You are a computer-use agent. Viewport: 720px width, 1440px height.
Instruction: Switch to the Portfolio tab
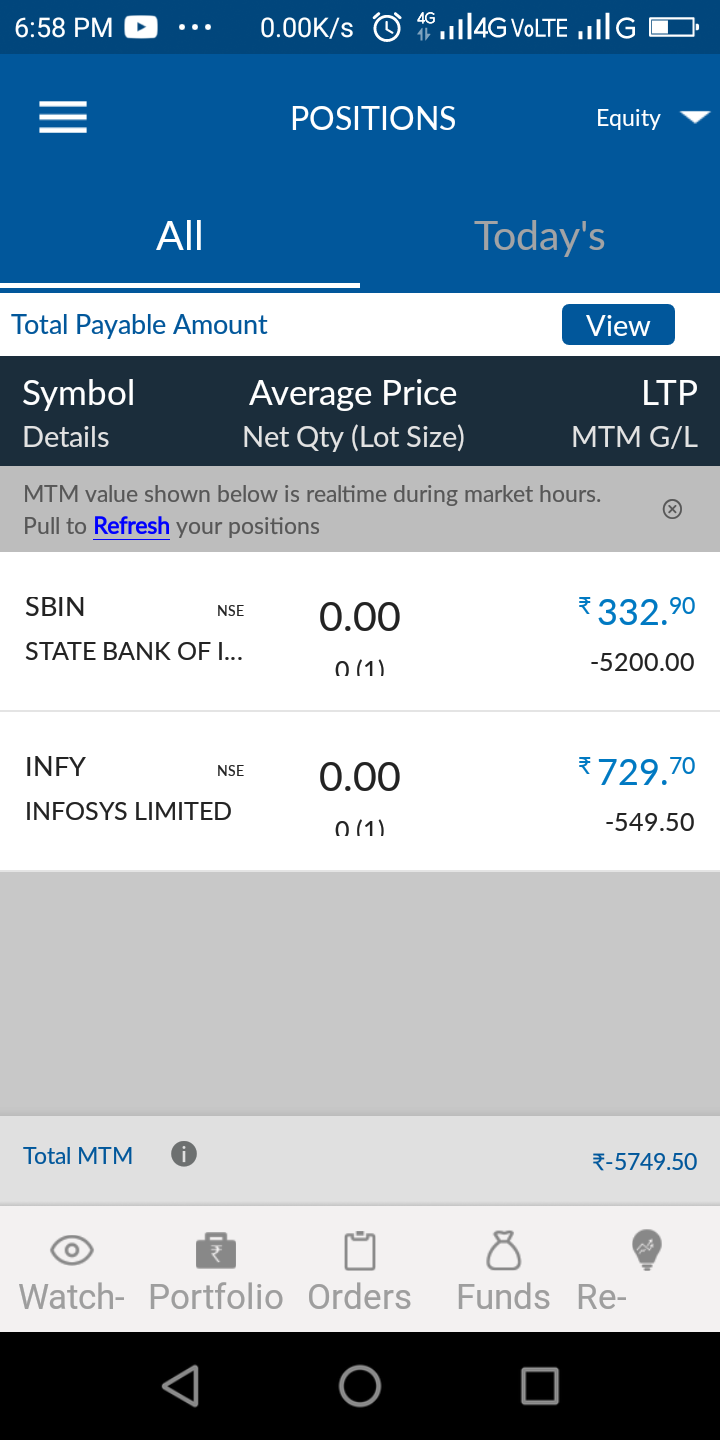pyautogui.click(x=216, y=1270)
